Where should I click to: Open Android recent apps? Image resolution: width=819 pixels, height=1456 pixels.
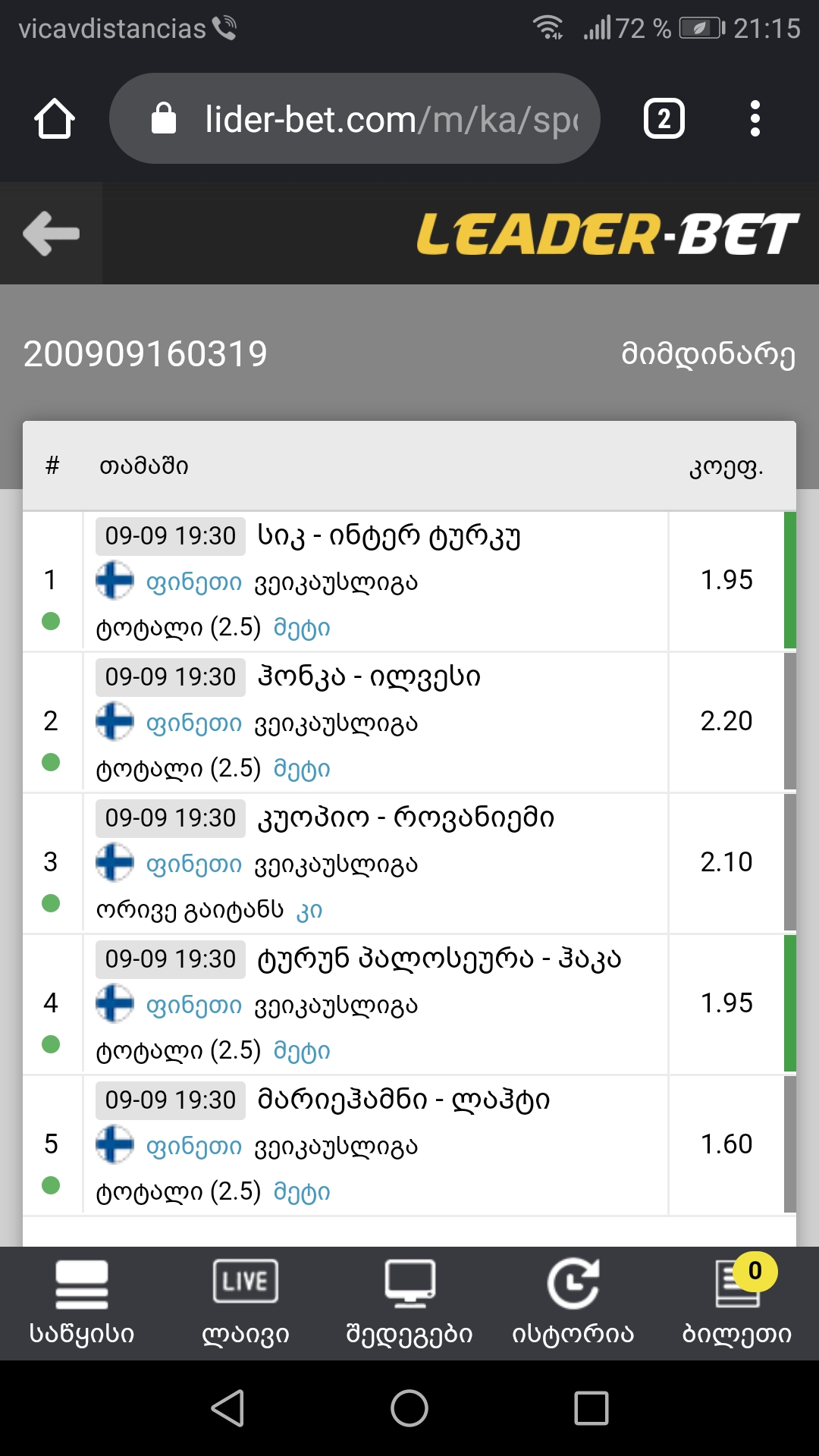591,1408
